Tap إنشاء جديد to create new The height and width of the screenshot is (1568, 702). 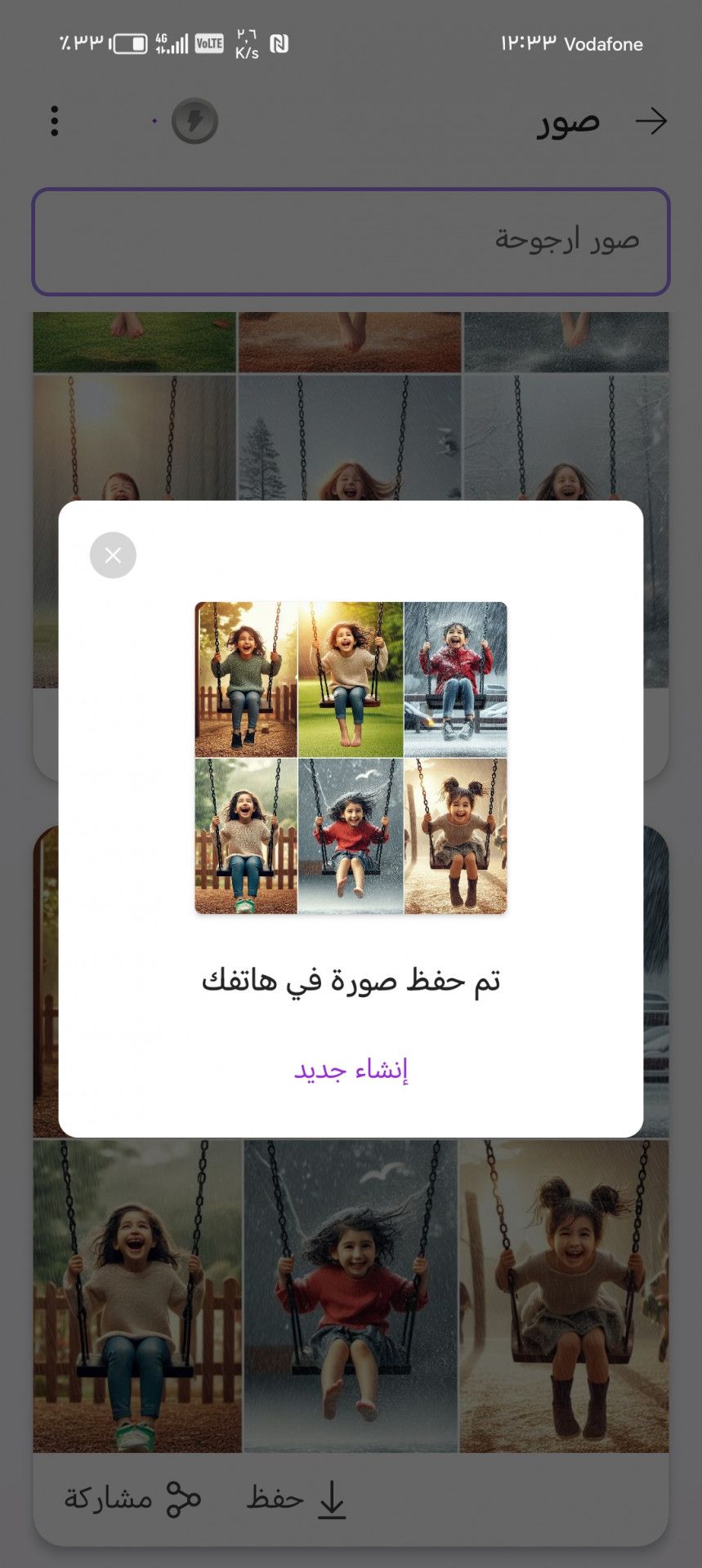pos(351,1069)
